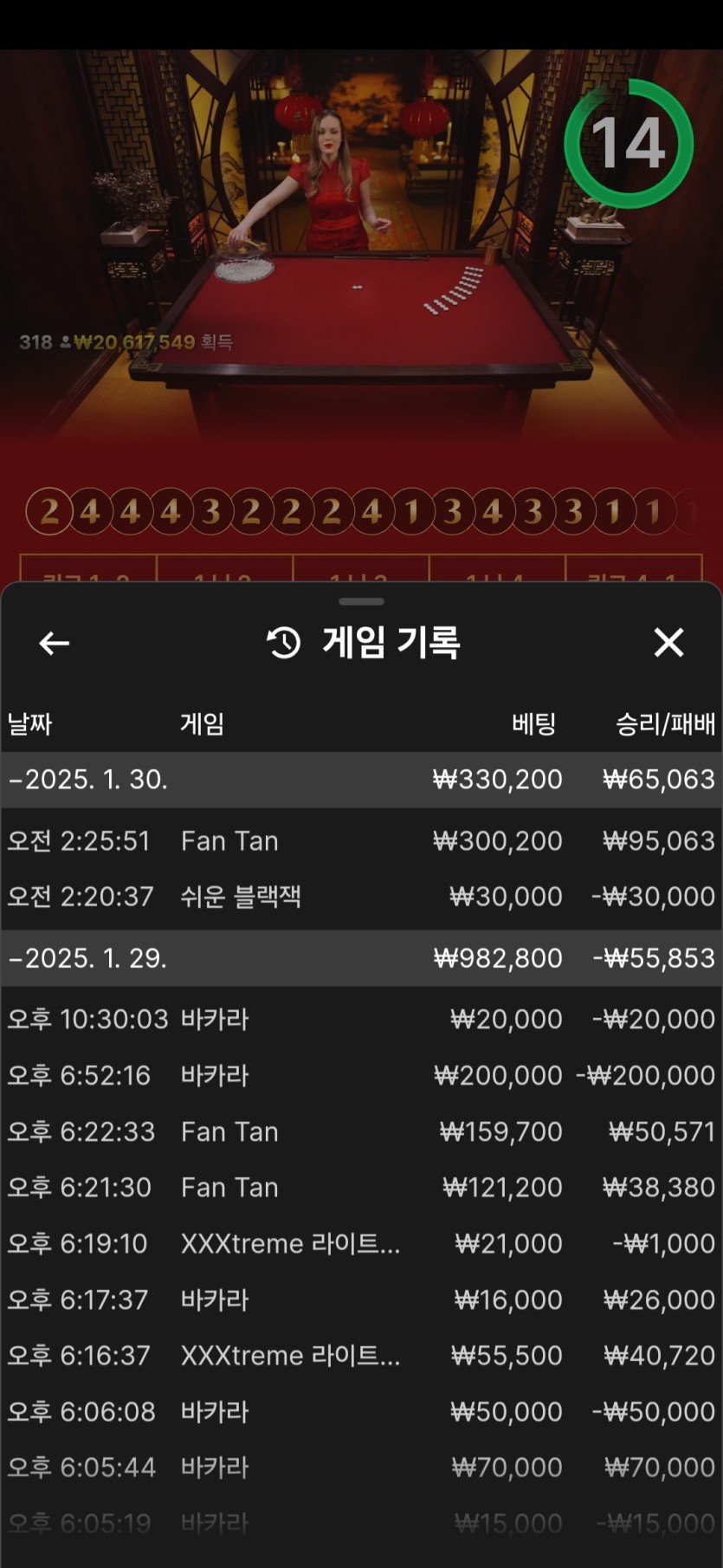Open the XXXtreme record at 오후 6:19:10
This screenshot has width=723, height=1568.
[x=361, y=1244]
